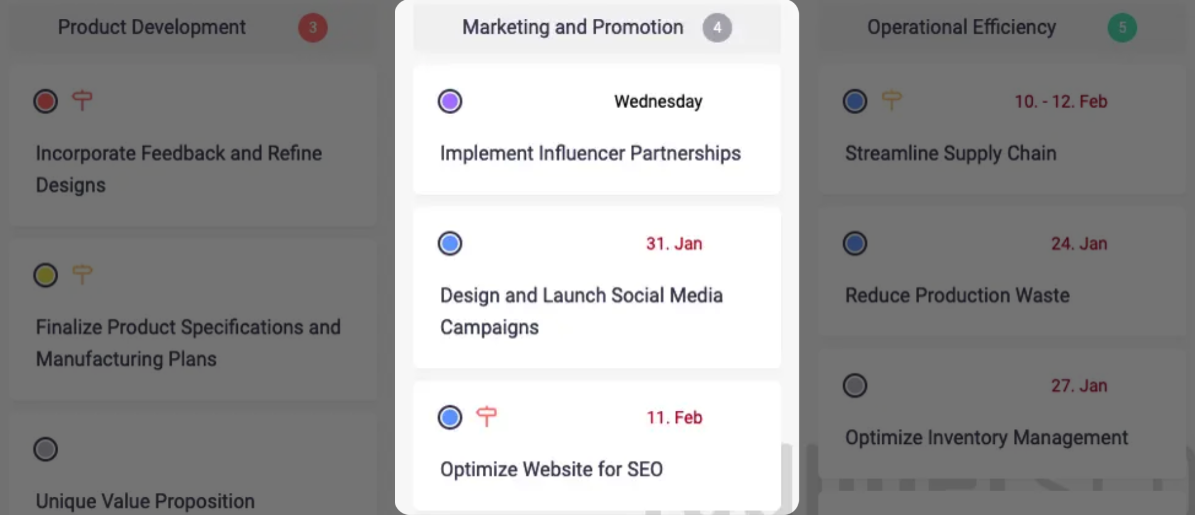The image size is (1195, 515).
Task: Check off Design and Launch Social Media Campaigns
Action: pyautogui.click(x=450, y=243)
